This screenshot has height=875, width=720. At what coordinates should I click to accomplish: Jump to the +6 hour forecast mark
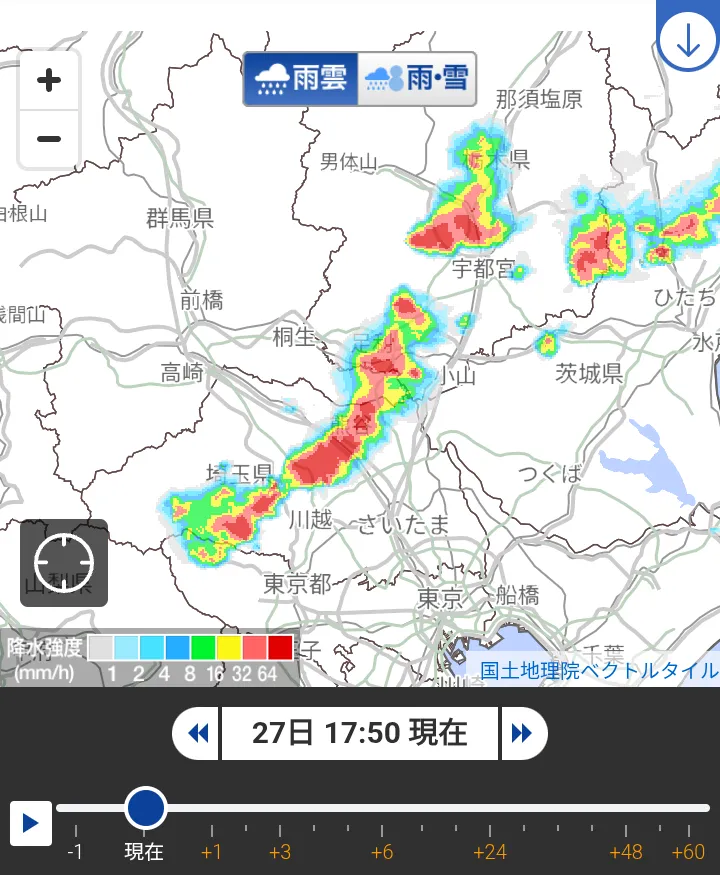(x=381, y=829)
